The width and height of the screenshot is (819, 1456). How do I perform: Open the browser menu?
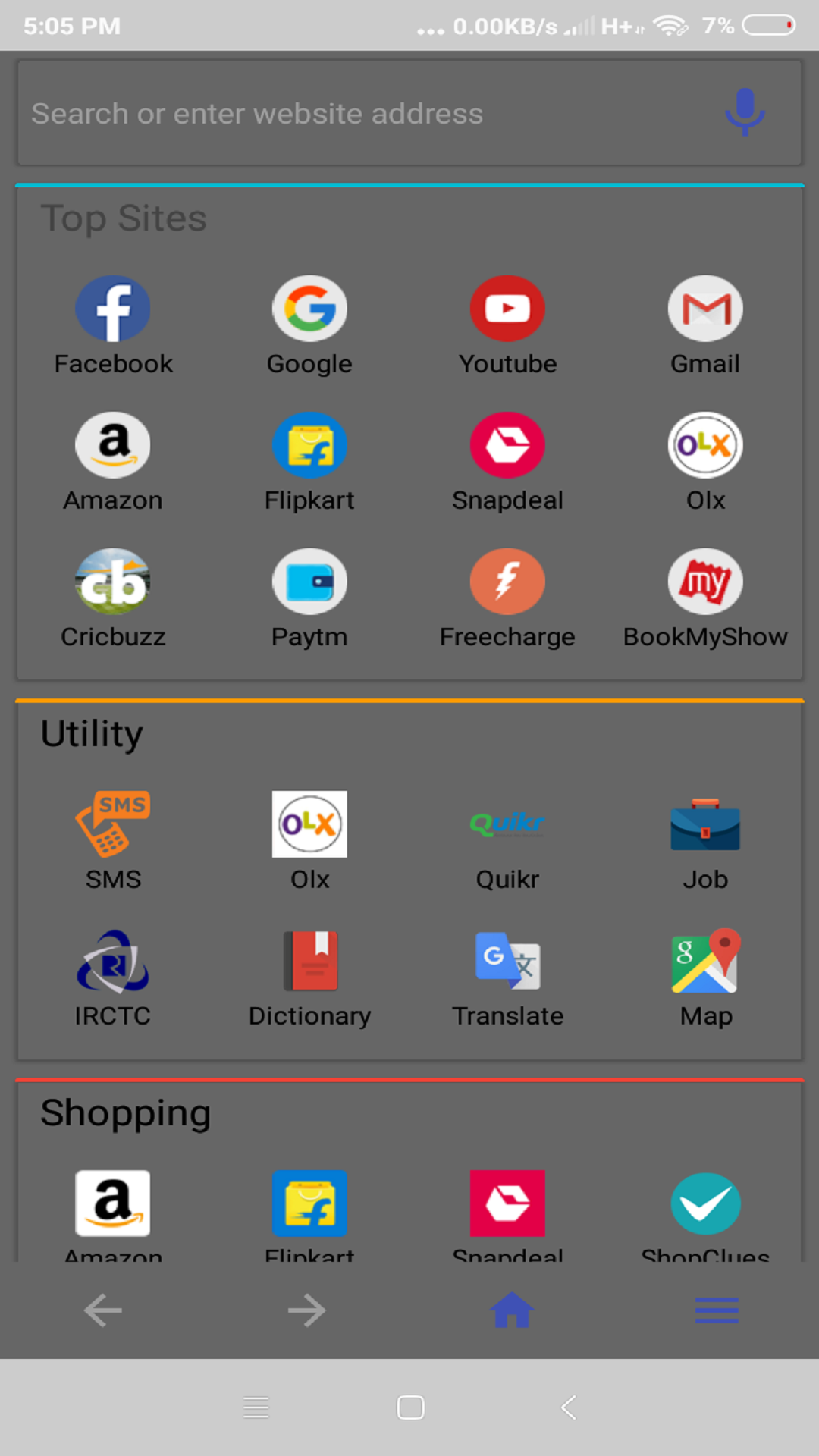716,1310
